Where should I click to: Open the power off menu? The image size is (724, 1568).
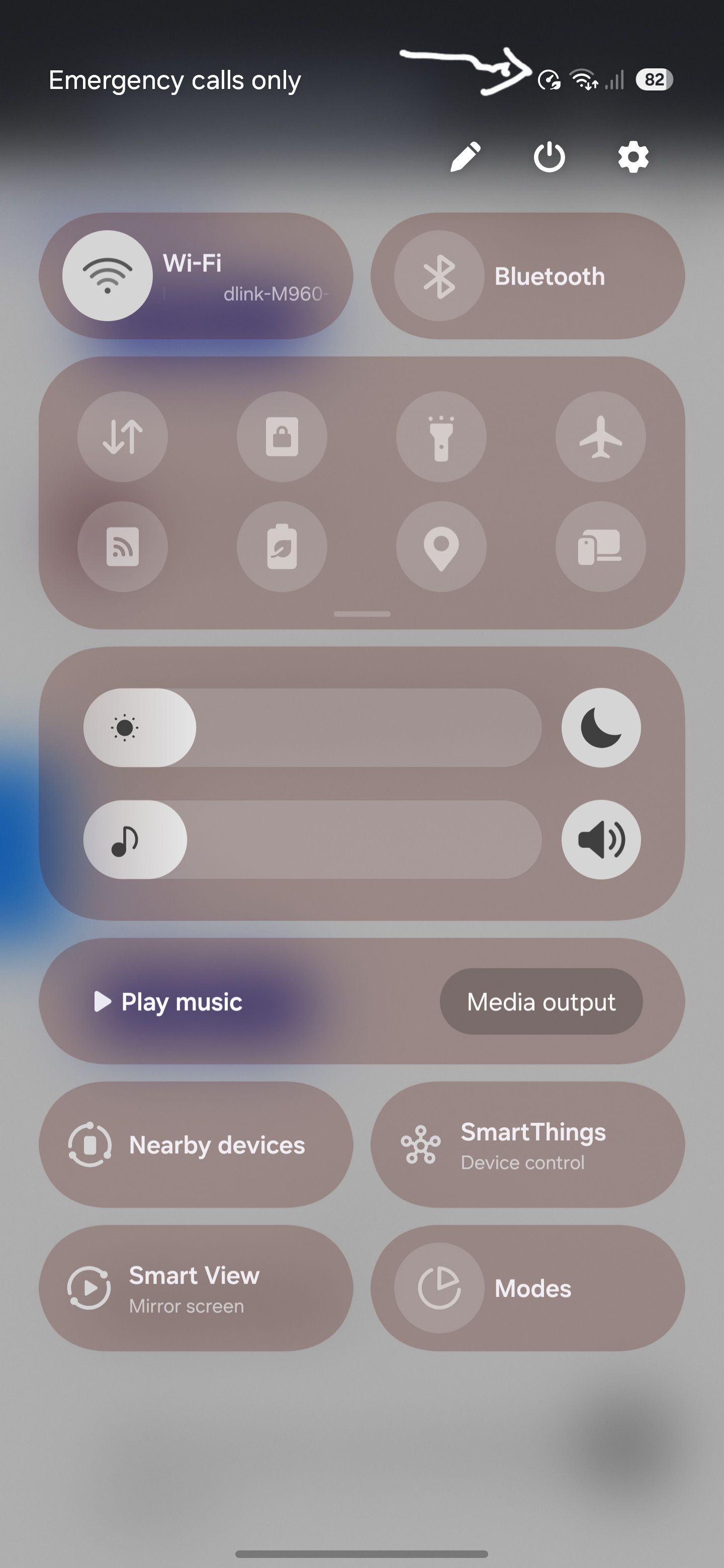coord(549,157)
